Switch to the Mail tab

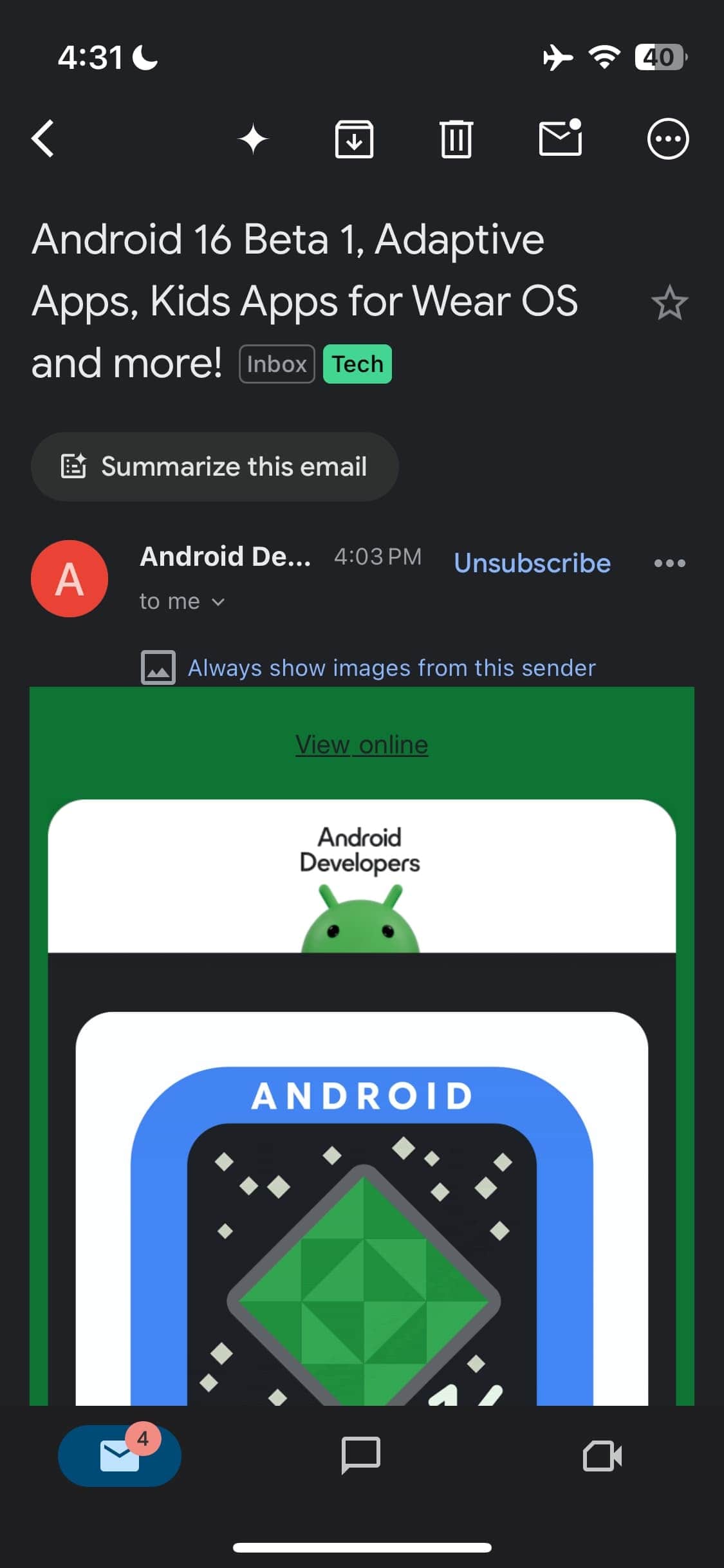pos(120,1455)
